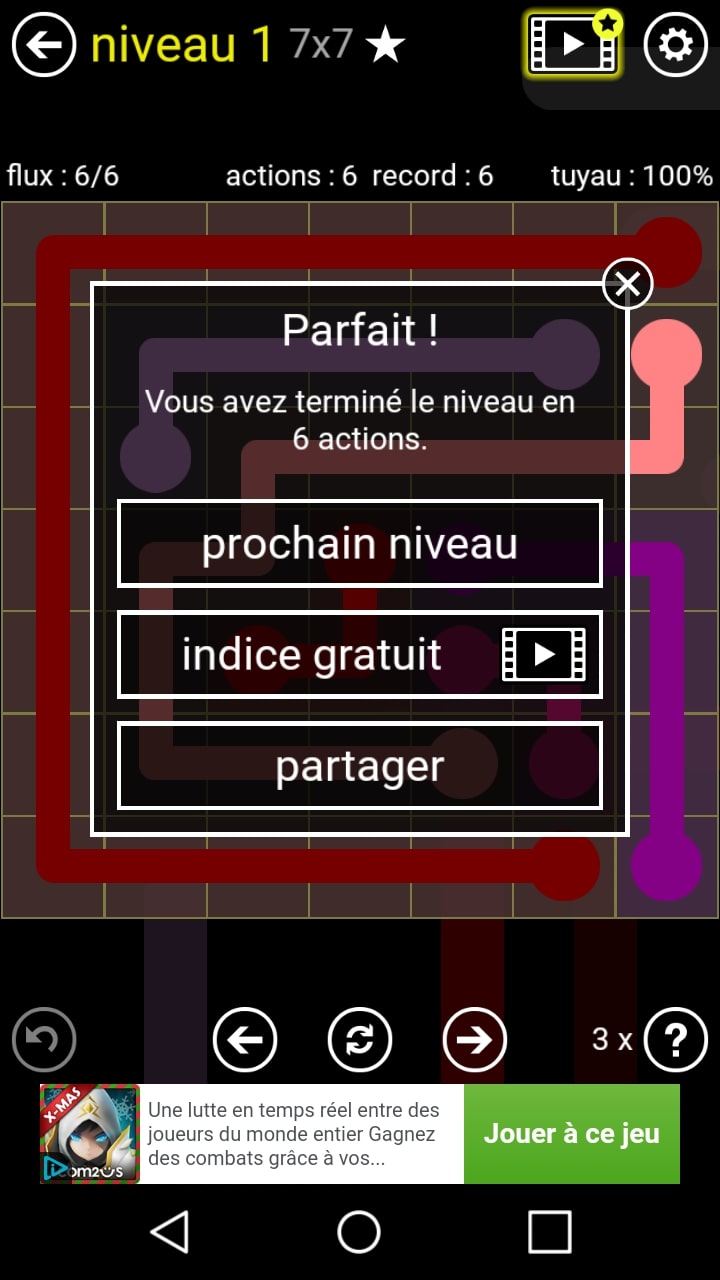The width and height of the screenshot is (720, 1280).
Task: Go to the previous level arrow
Action: point(245,1040)
